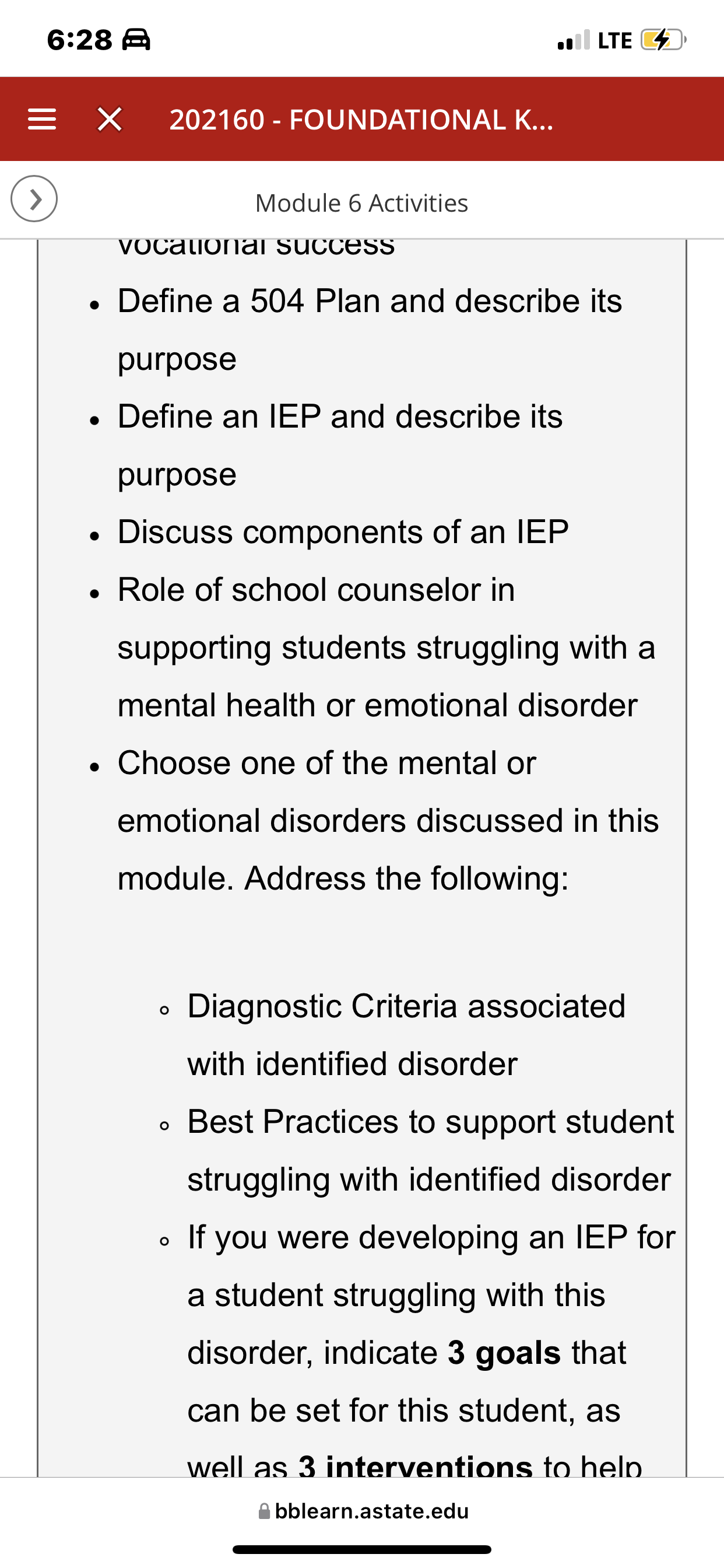Close the course view with the X
724x1568 pixels.
110,120
